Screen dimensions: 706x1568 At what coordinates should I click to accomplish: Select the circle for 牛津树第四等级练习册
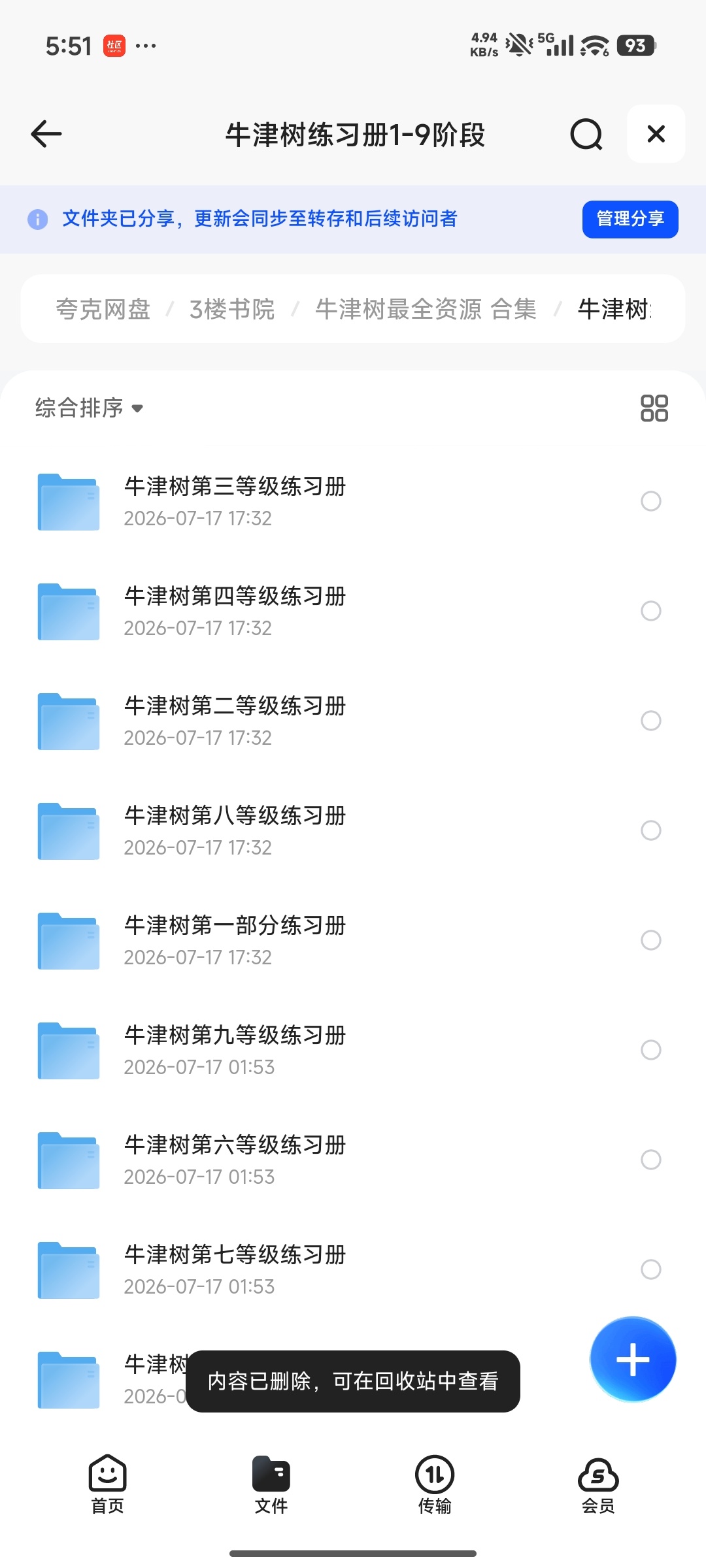click(651, 611)
